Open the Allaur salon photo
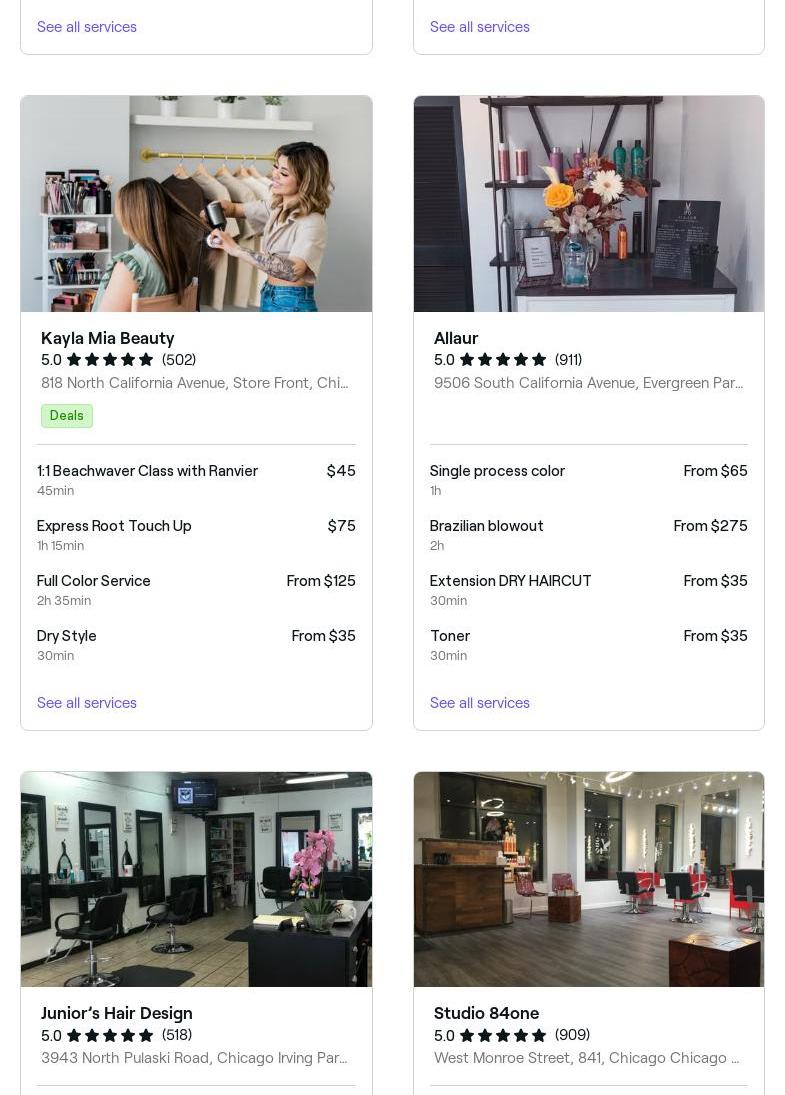This screenshot has width=785, height=1095. tap(589, 204)
